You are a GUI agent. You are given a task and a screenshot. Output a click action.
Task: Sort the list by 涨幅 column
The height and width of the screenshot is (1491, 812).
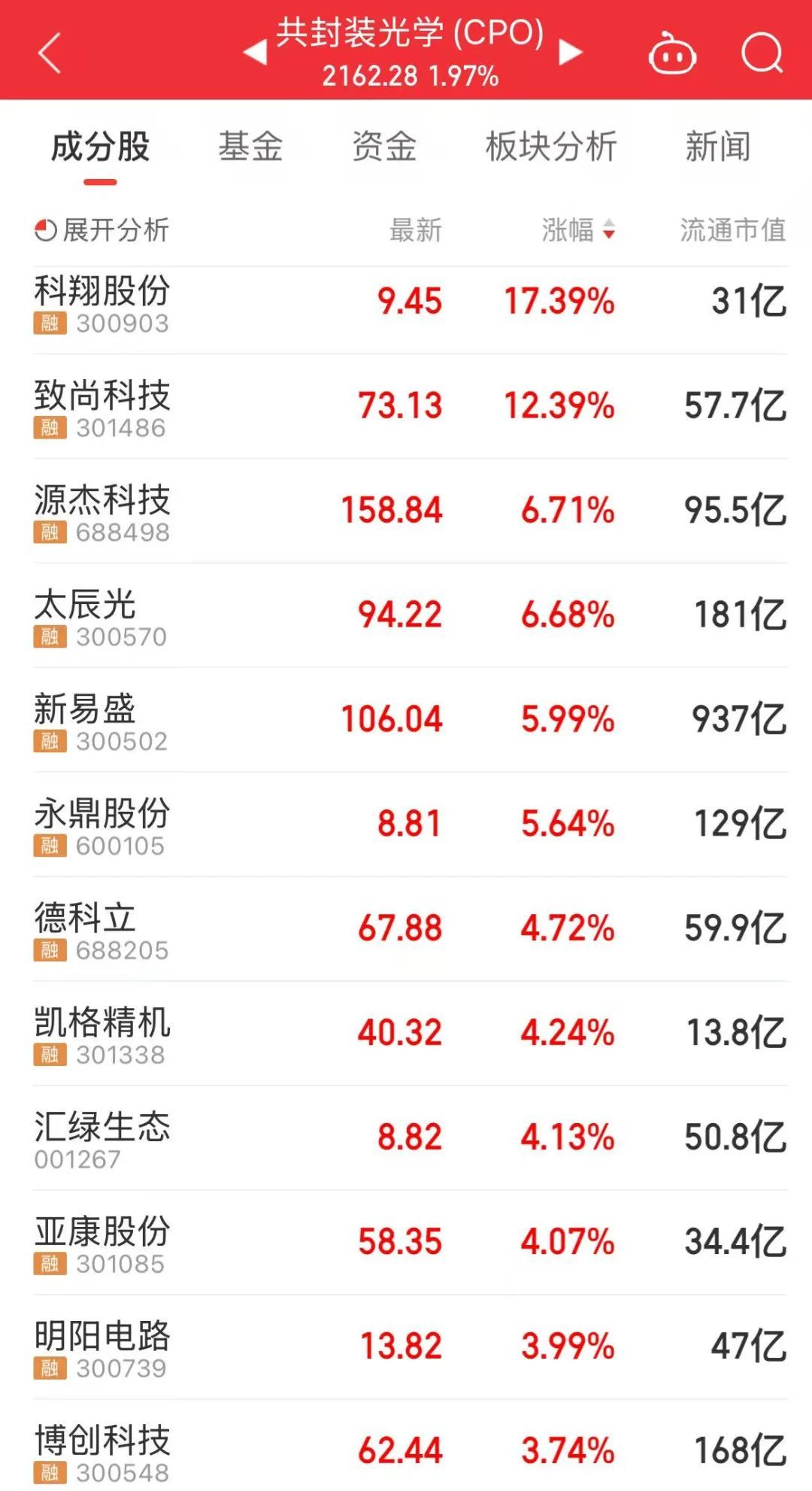tap(577, 230)
